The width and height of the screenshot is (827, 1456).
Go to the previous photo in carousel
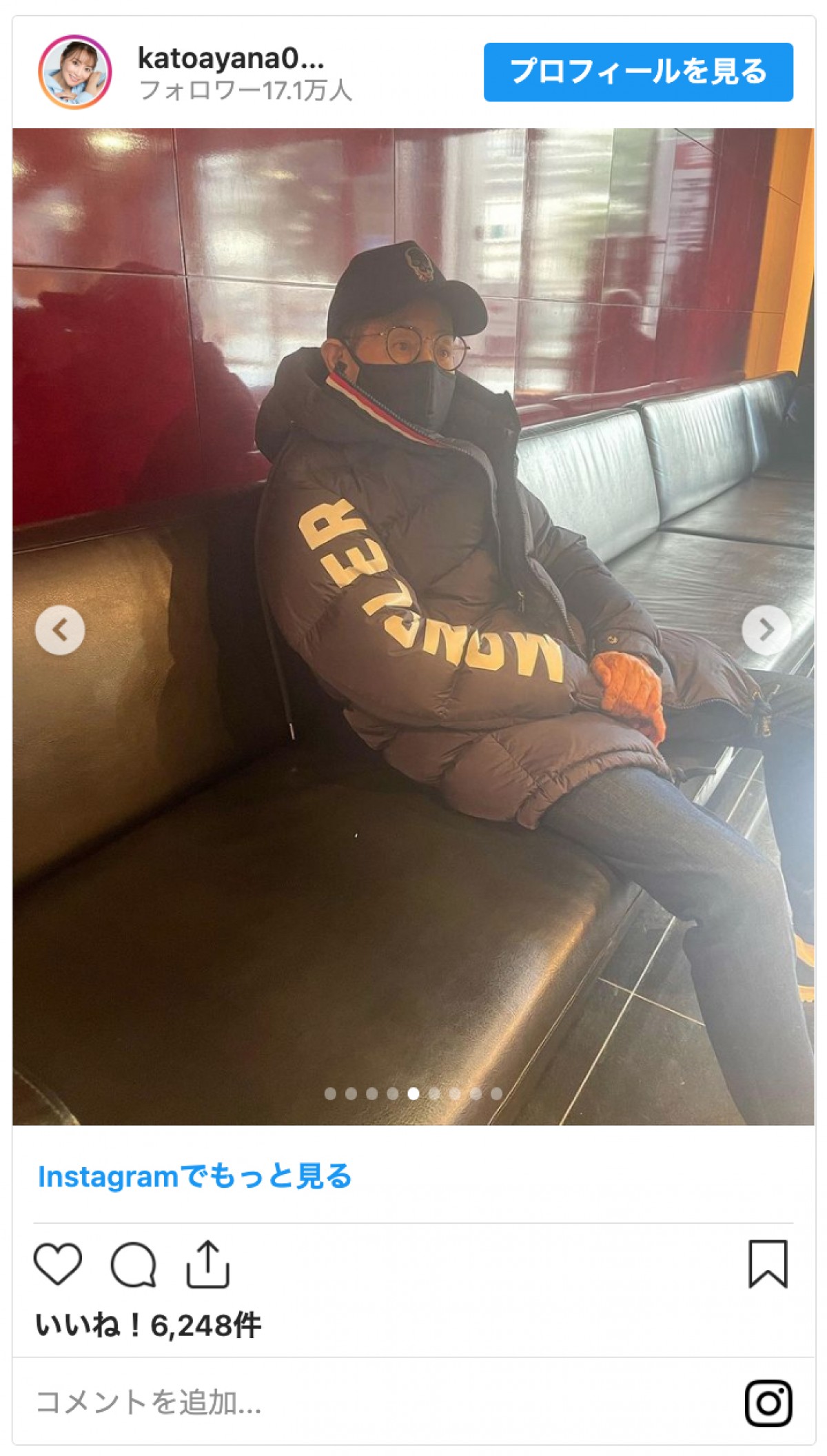coord(60,629)
